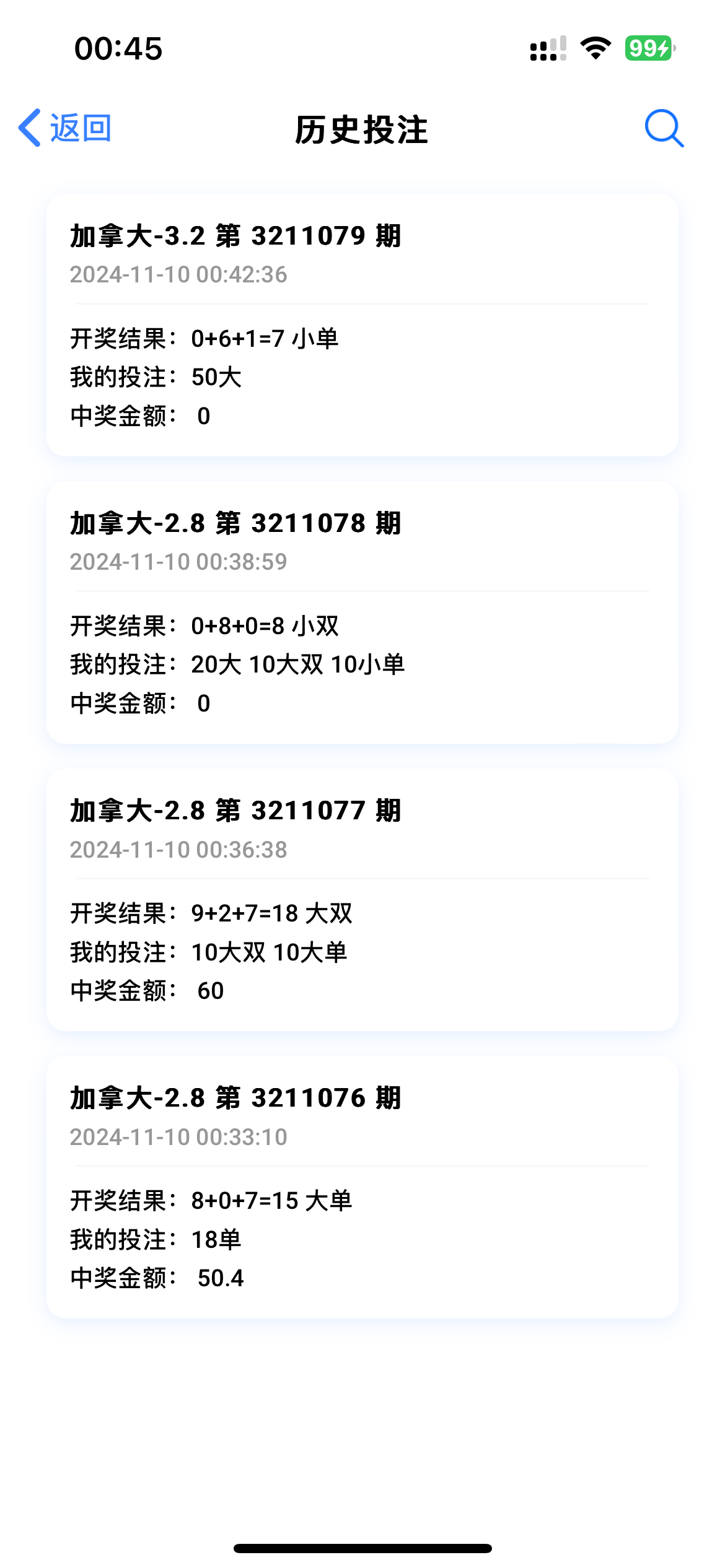The image size is (725, 1568).
Task: Open the search magnifier icon
Action: [664, 128]
